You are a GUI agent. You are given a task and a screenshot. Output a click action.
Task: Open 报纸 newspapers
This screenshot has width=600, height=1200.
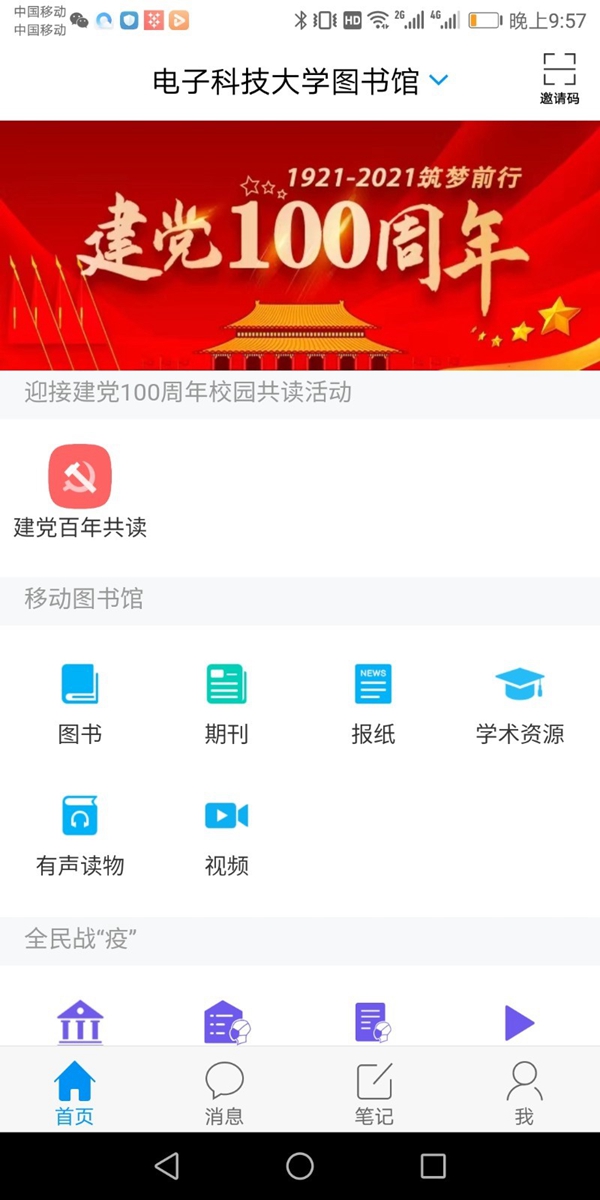(373, 702)
